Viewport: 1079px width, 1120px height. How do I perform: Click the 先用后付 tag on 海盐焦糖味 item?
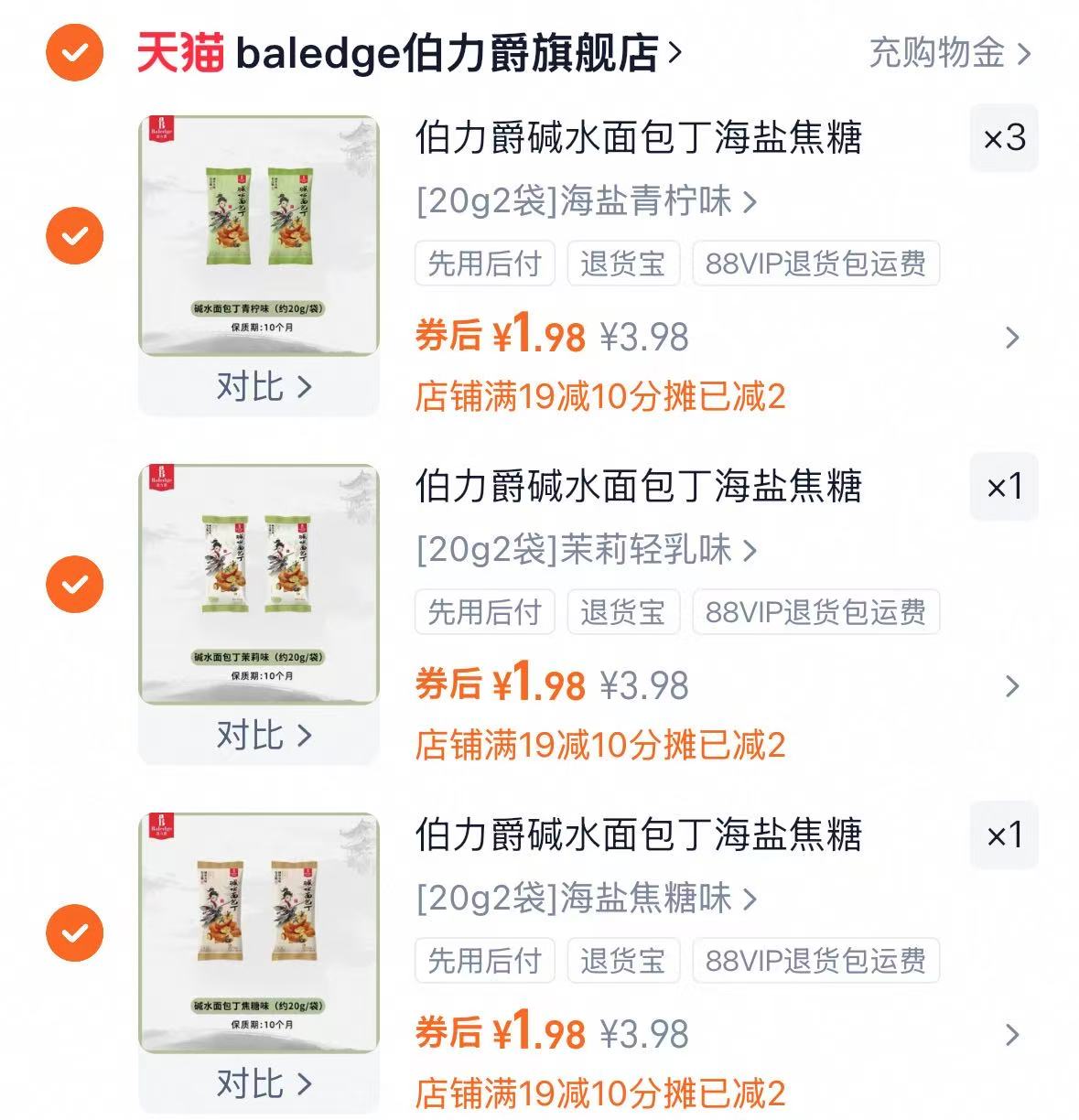coord(484,961)
